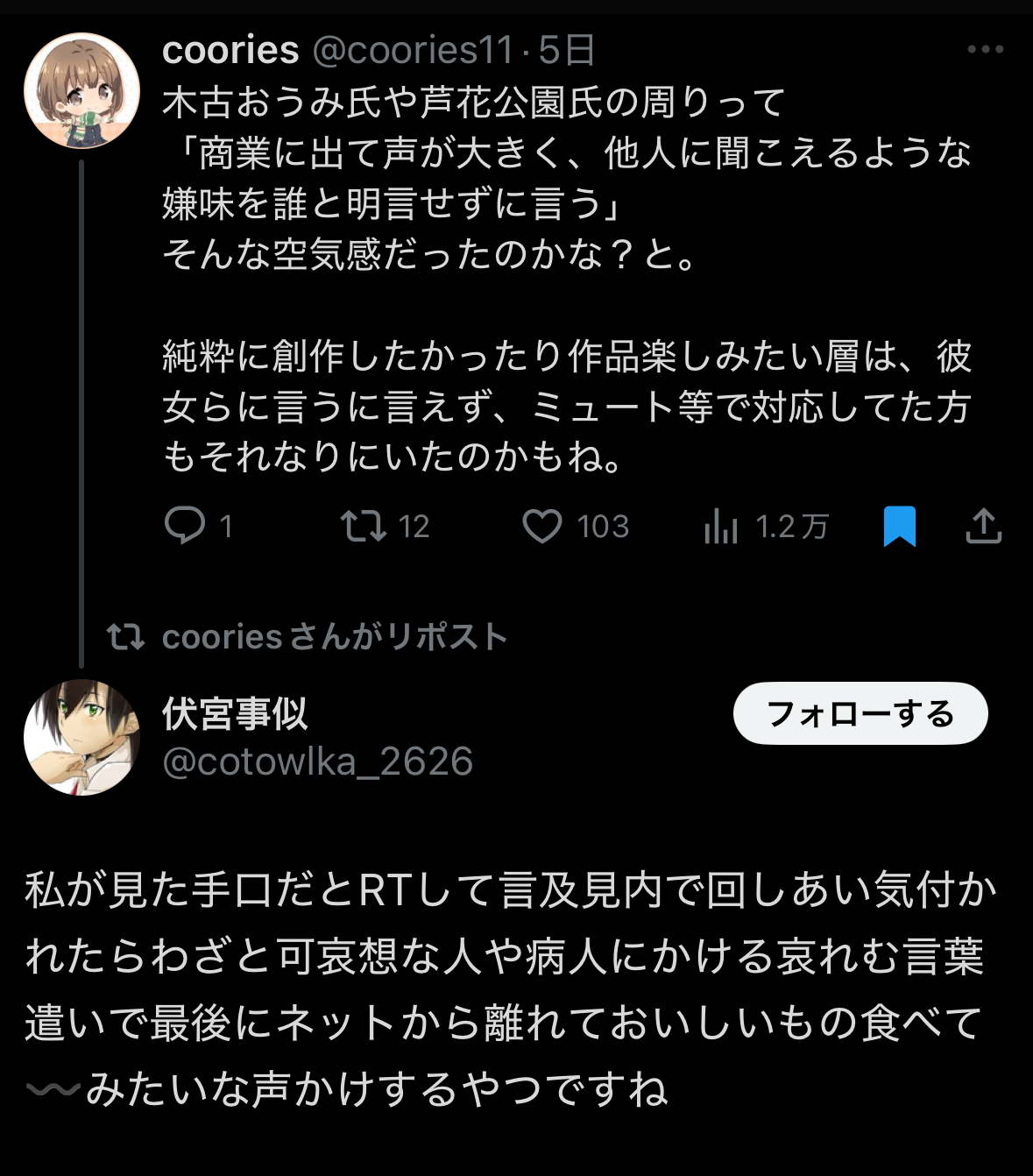
Task: Open coories' profile picture
Action: 81,90
